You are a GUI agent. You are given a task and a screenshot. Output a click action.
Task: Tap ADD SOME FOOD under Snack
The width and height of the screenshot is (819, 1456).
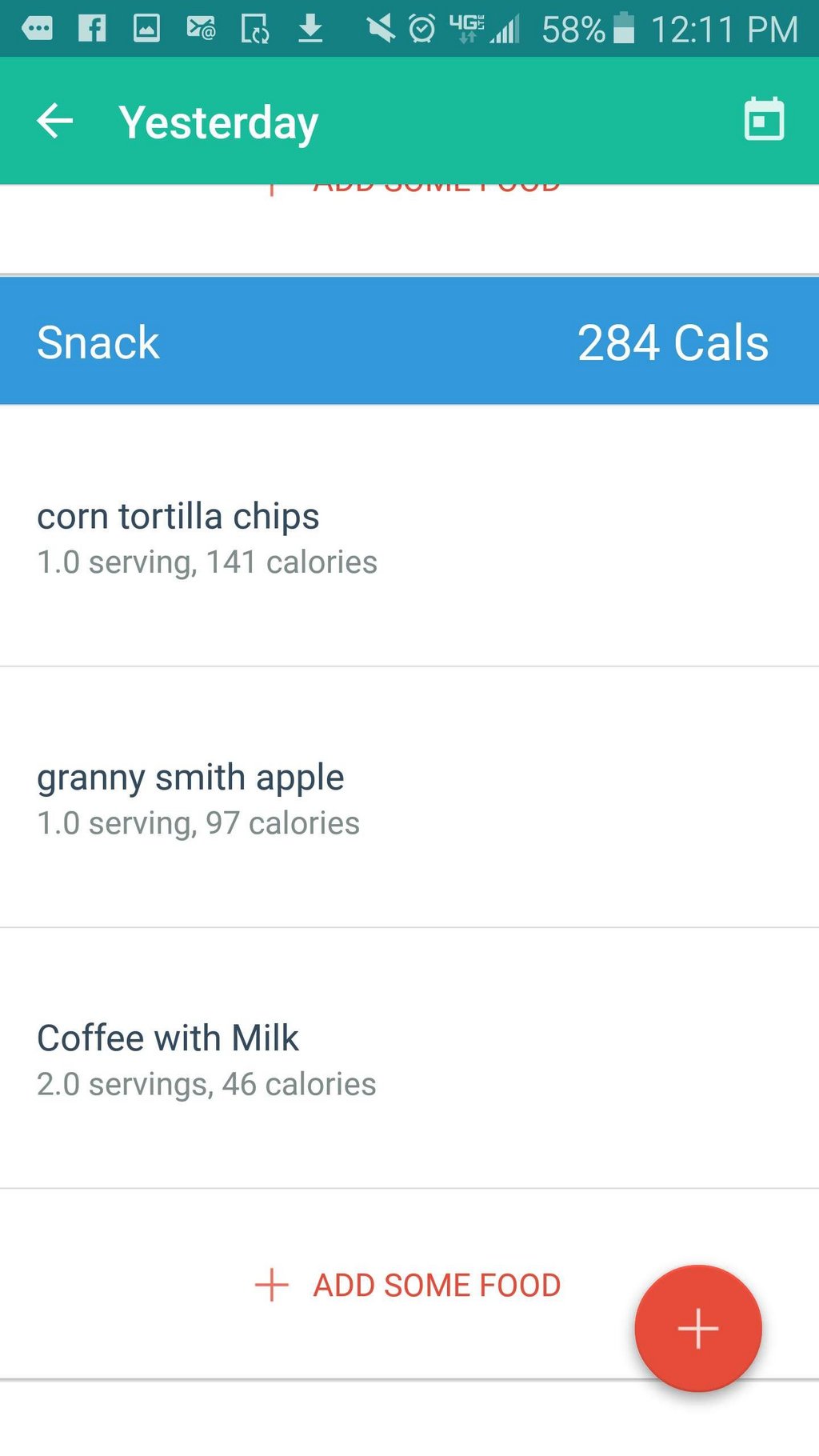408,1285
